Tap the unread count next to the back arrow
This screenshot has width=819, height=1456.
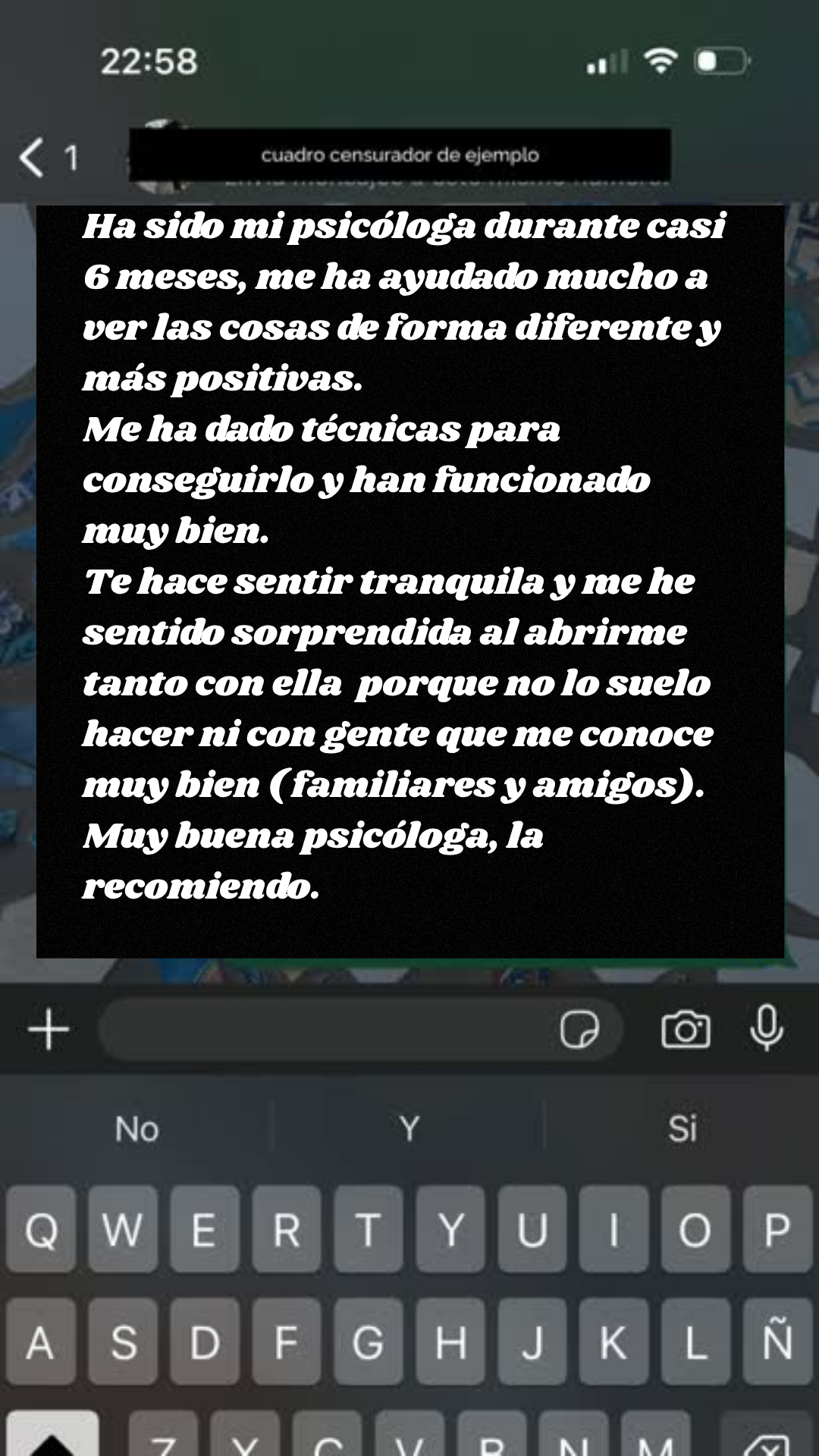[71, 155]
